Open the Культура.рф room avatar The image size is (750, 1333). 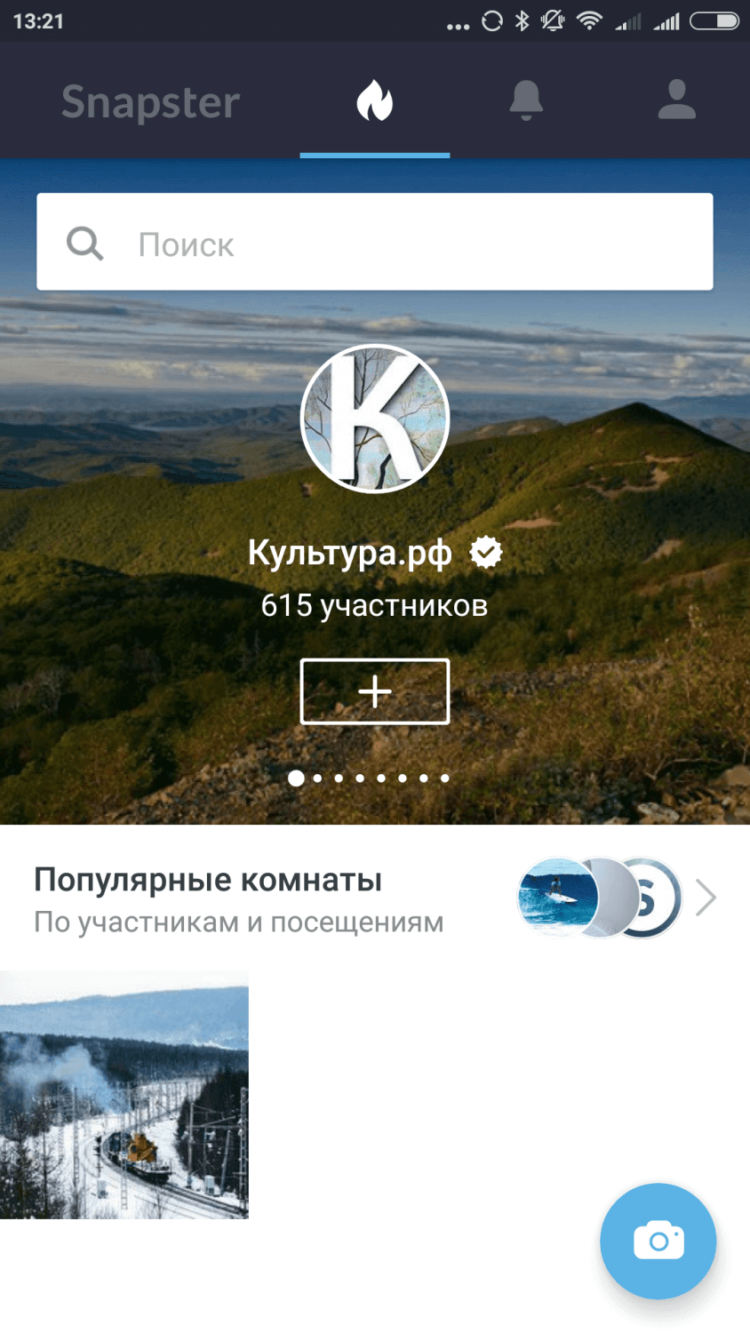[375, 418]
